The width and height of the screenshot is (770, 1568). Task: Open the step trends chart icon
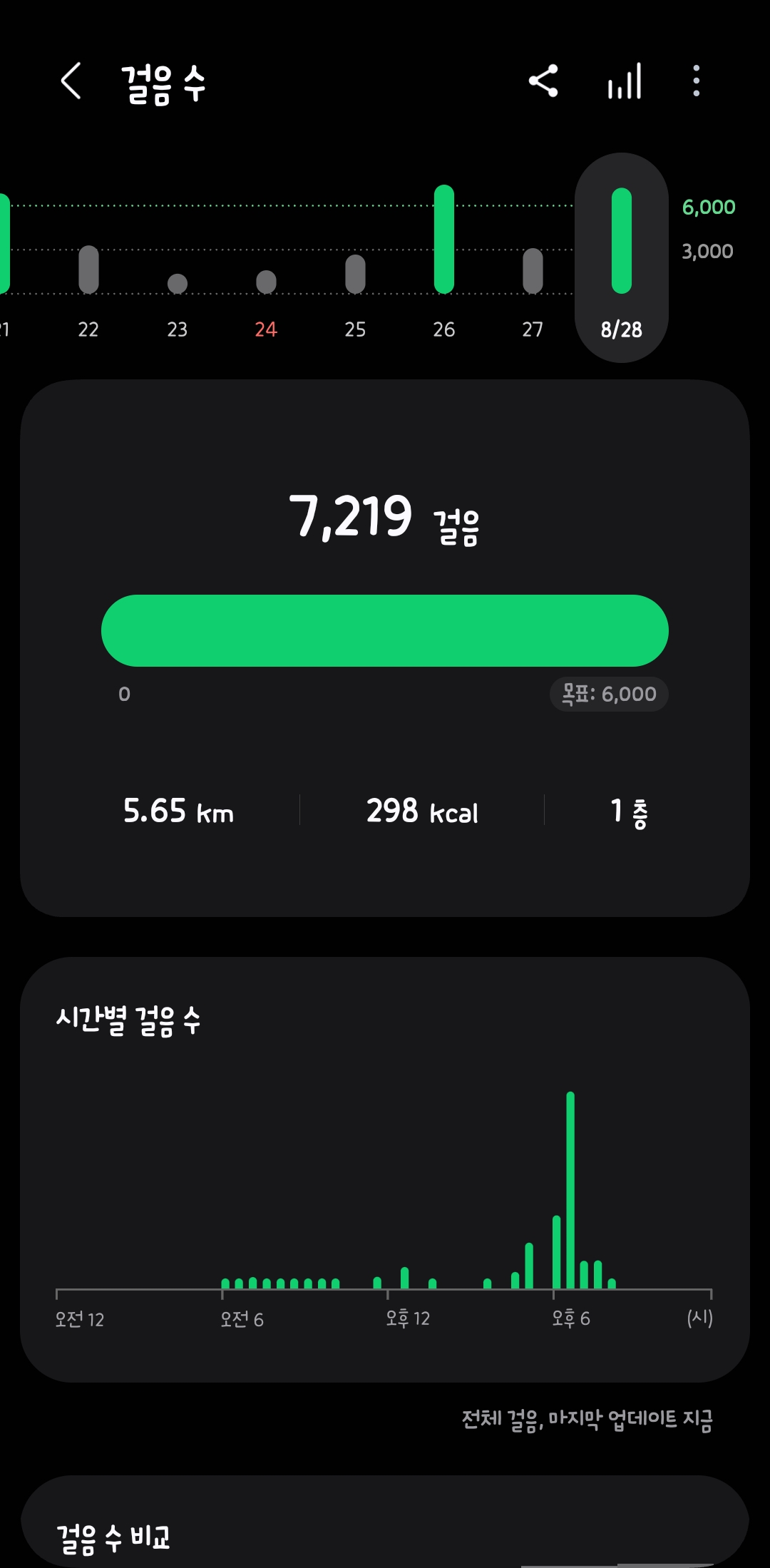click(625, 81)
